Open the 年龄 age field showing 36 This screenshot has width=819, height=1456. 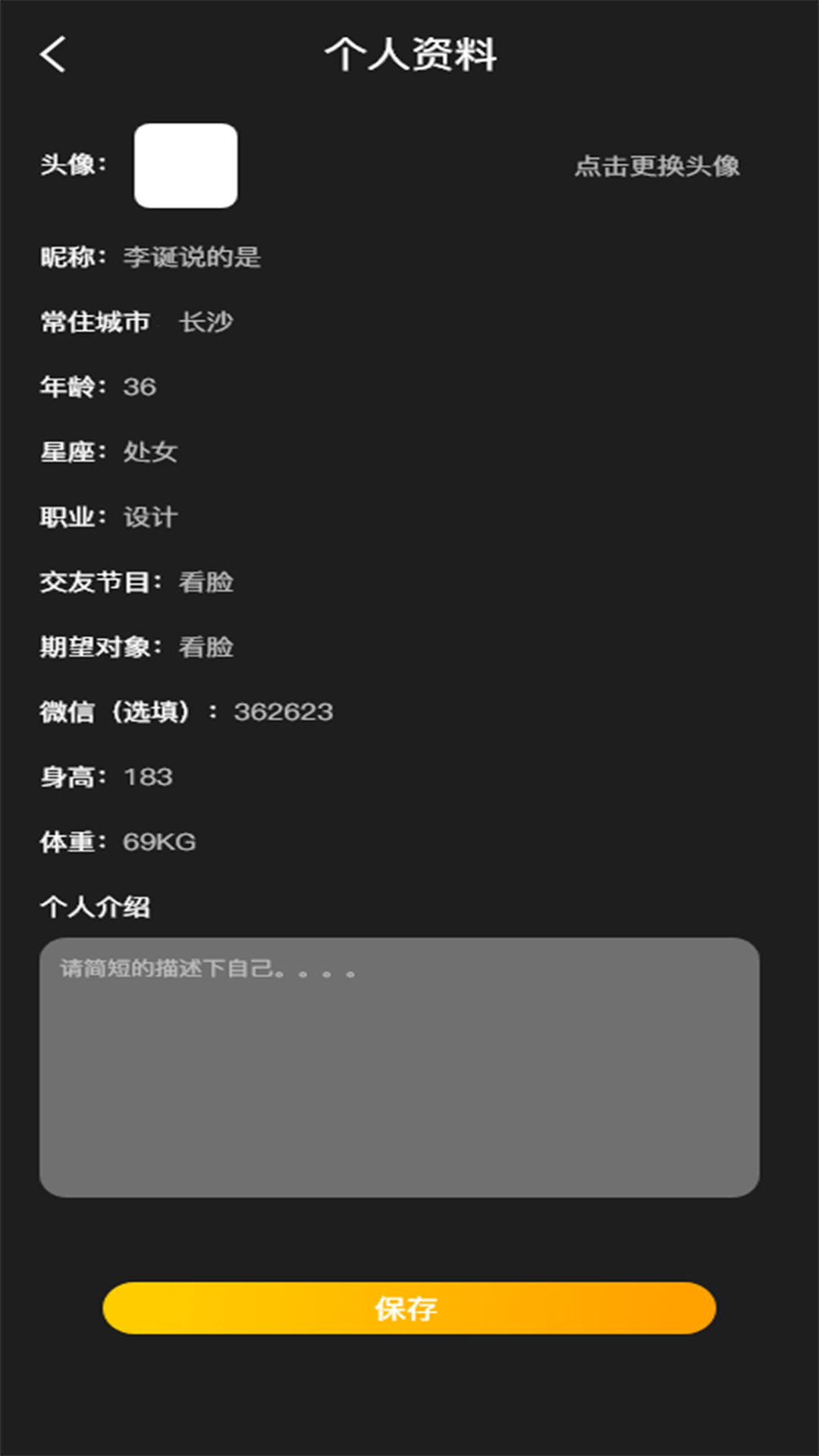143,386
